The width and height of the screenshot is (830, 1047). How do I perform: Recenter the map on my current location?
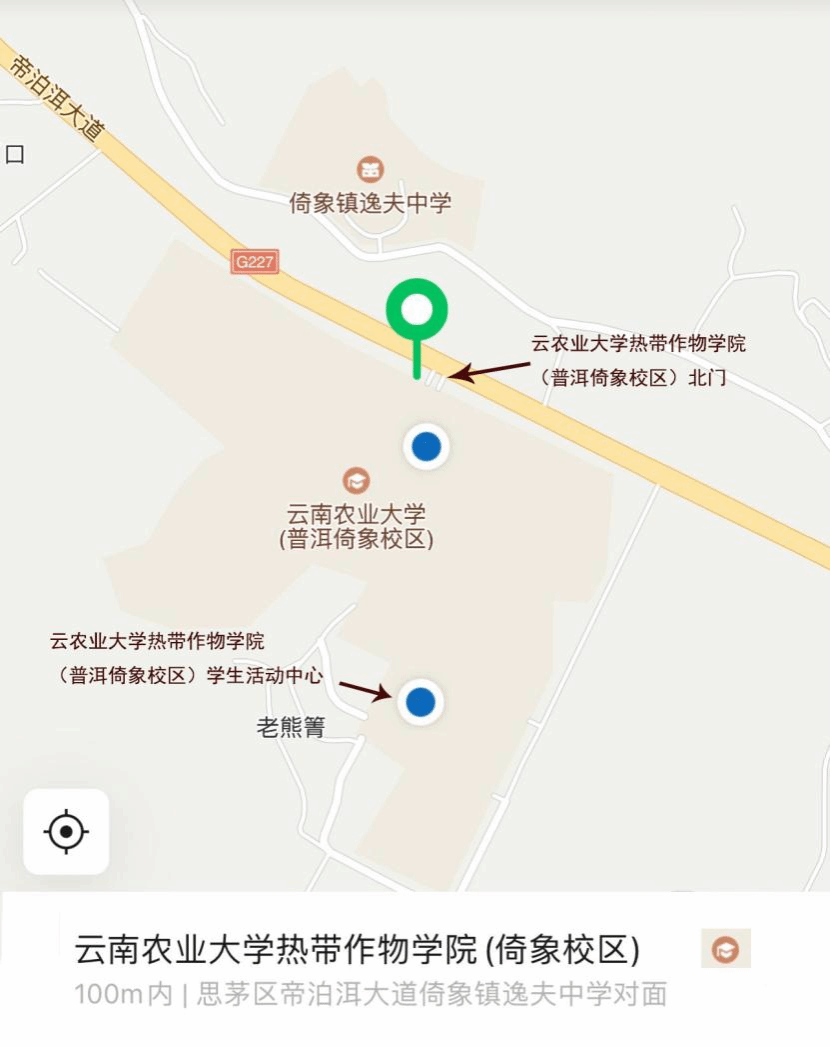click(x=66, y=831)
